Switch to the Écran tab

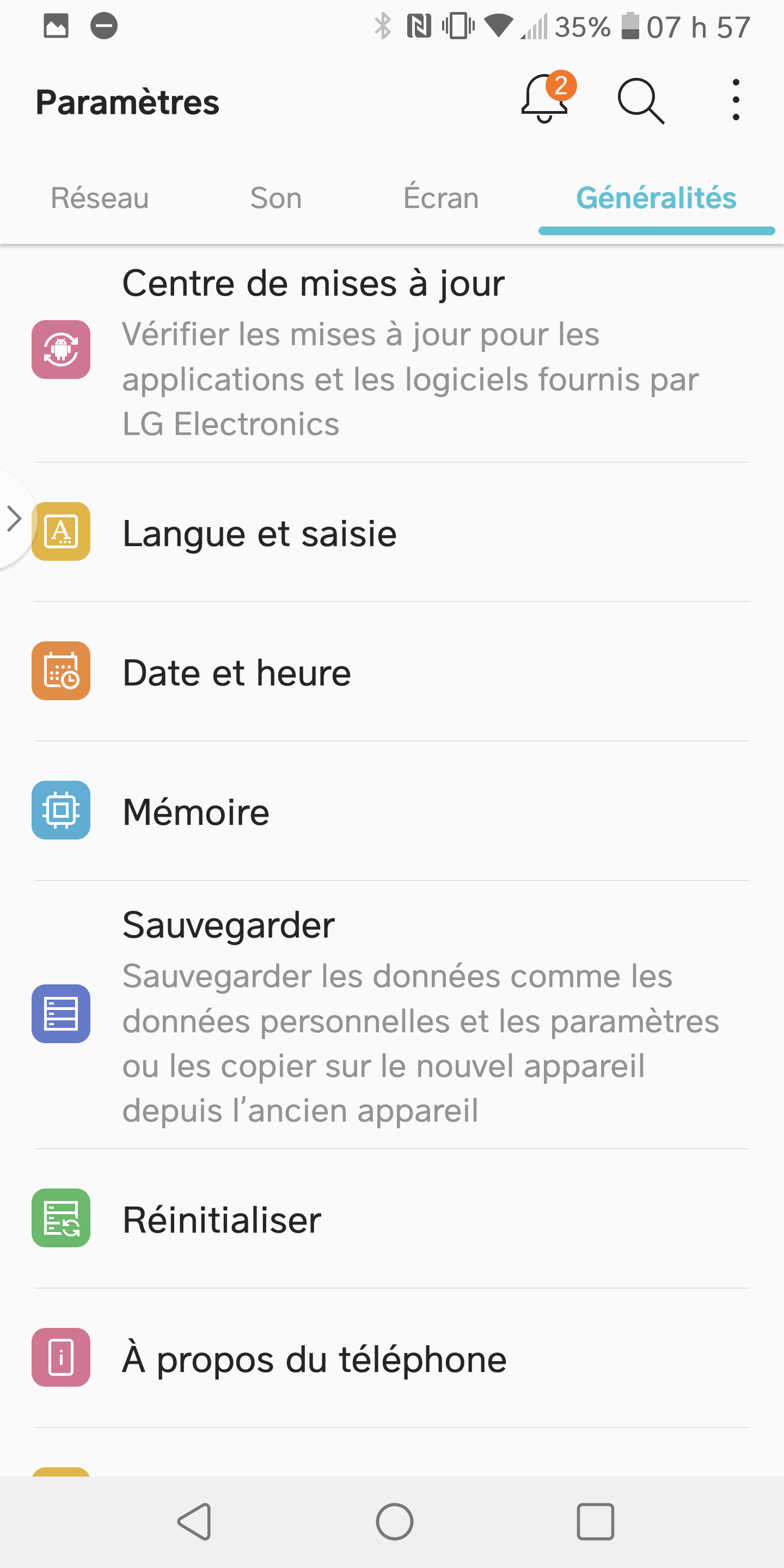click(x=440, y=198)
